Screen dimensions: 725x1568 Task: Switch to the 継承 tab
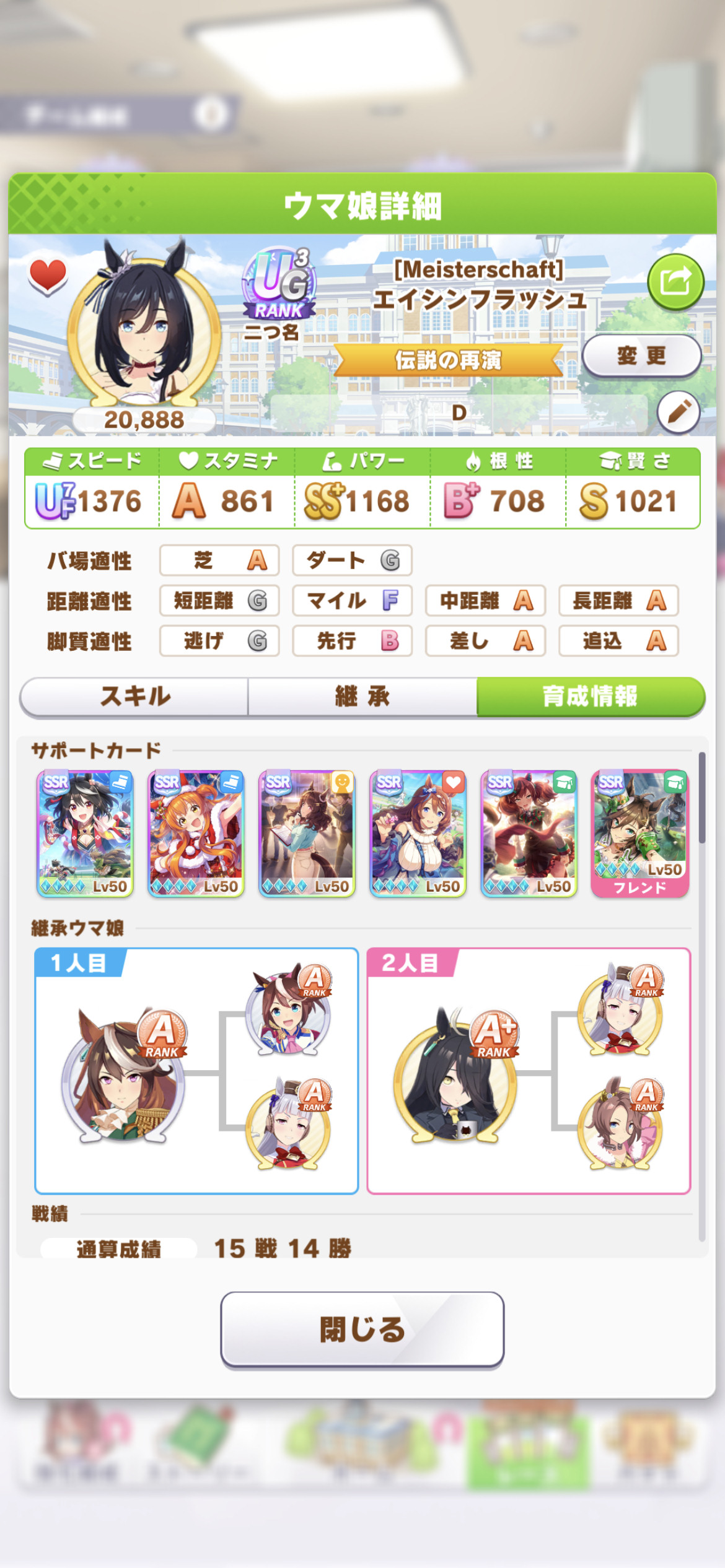(362, 697)
